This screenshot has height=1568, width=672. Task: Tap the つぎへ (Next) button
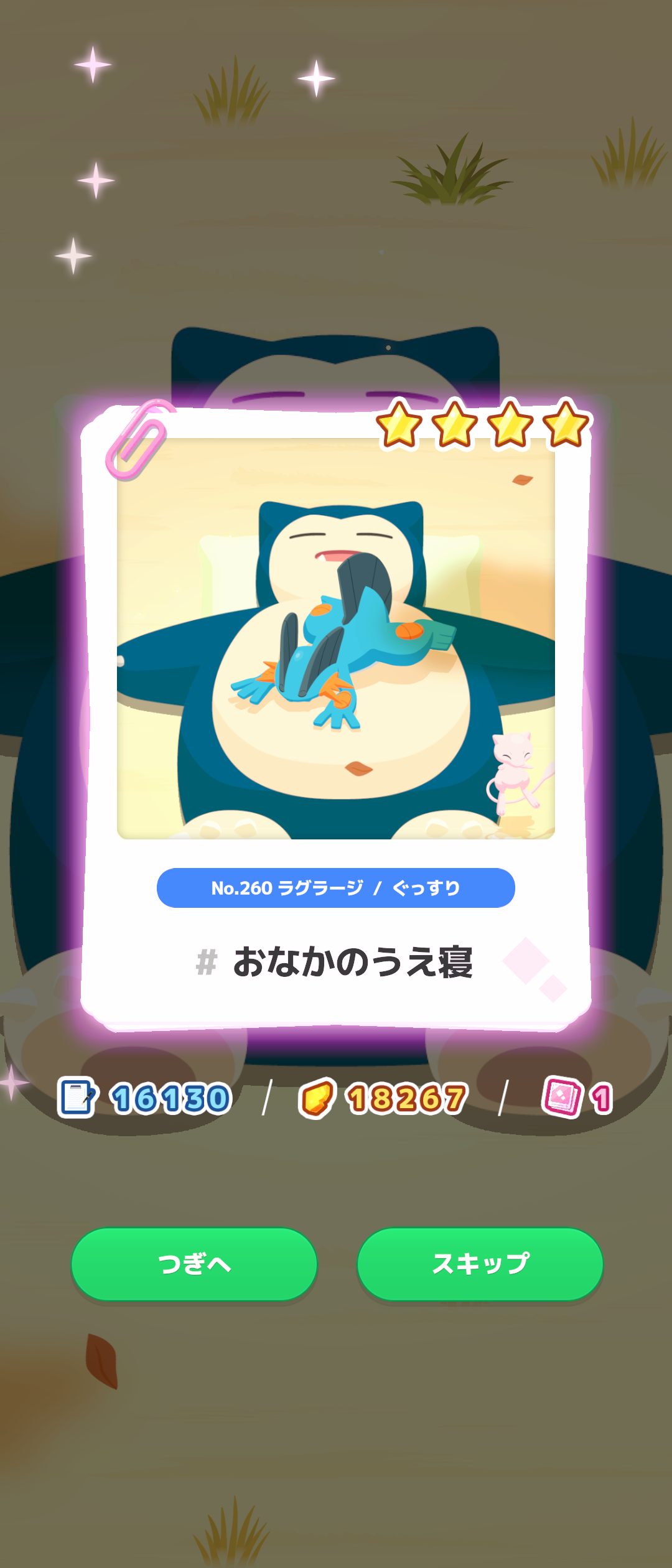click(195, 1264)
